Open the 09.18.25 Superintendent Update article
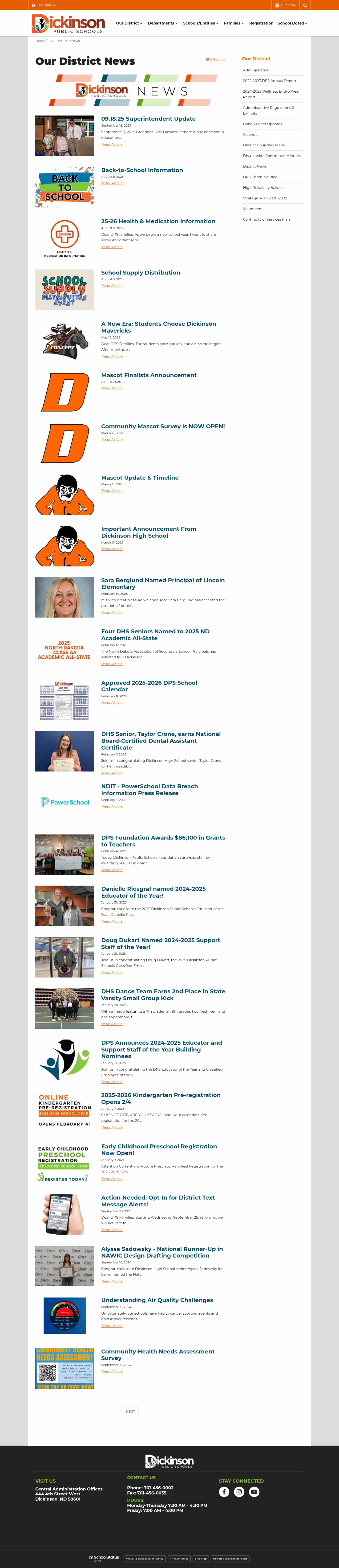Viewport: 339px width, 1568px height. click(x=148, y=119)
